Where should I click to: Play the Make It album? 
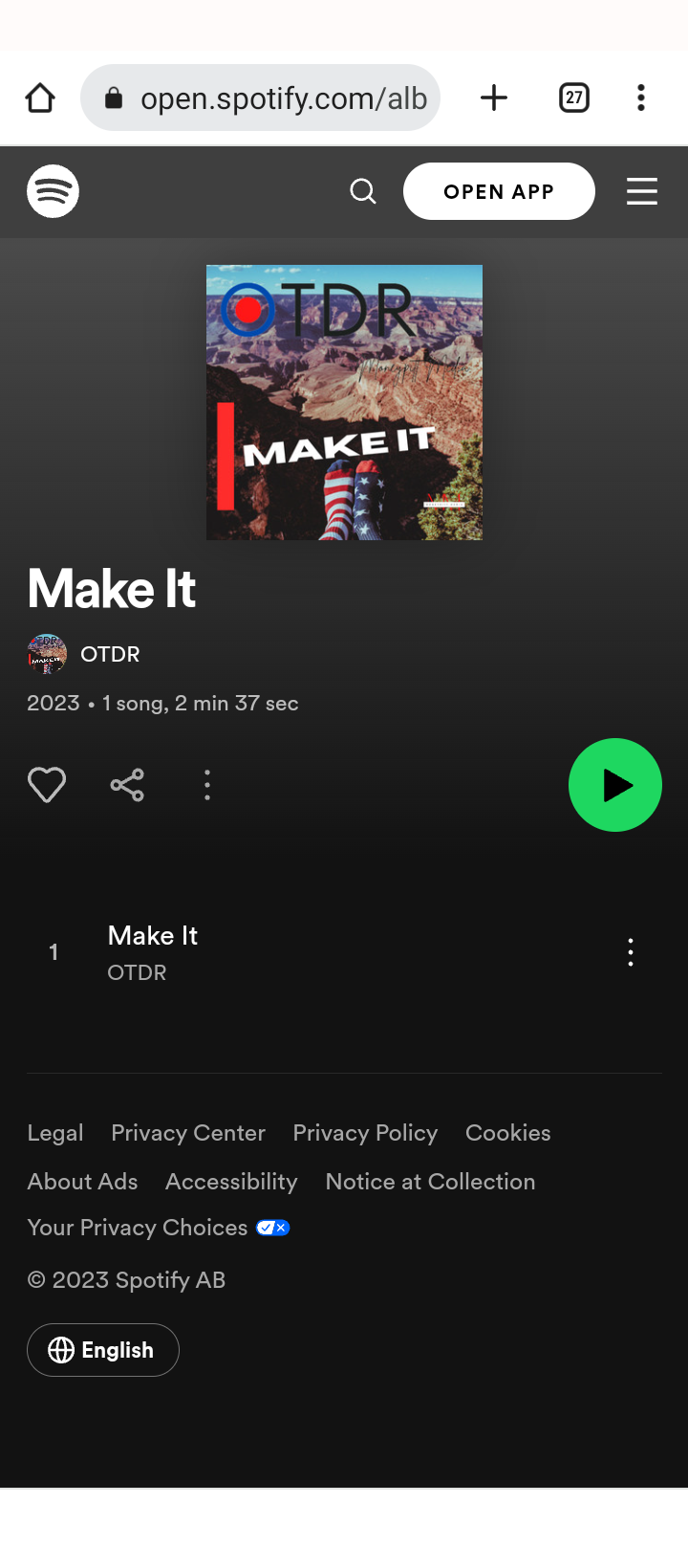tap(614, 785)
